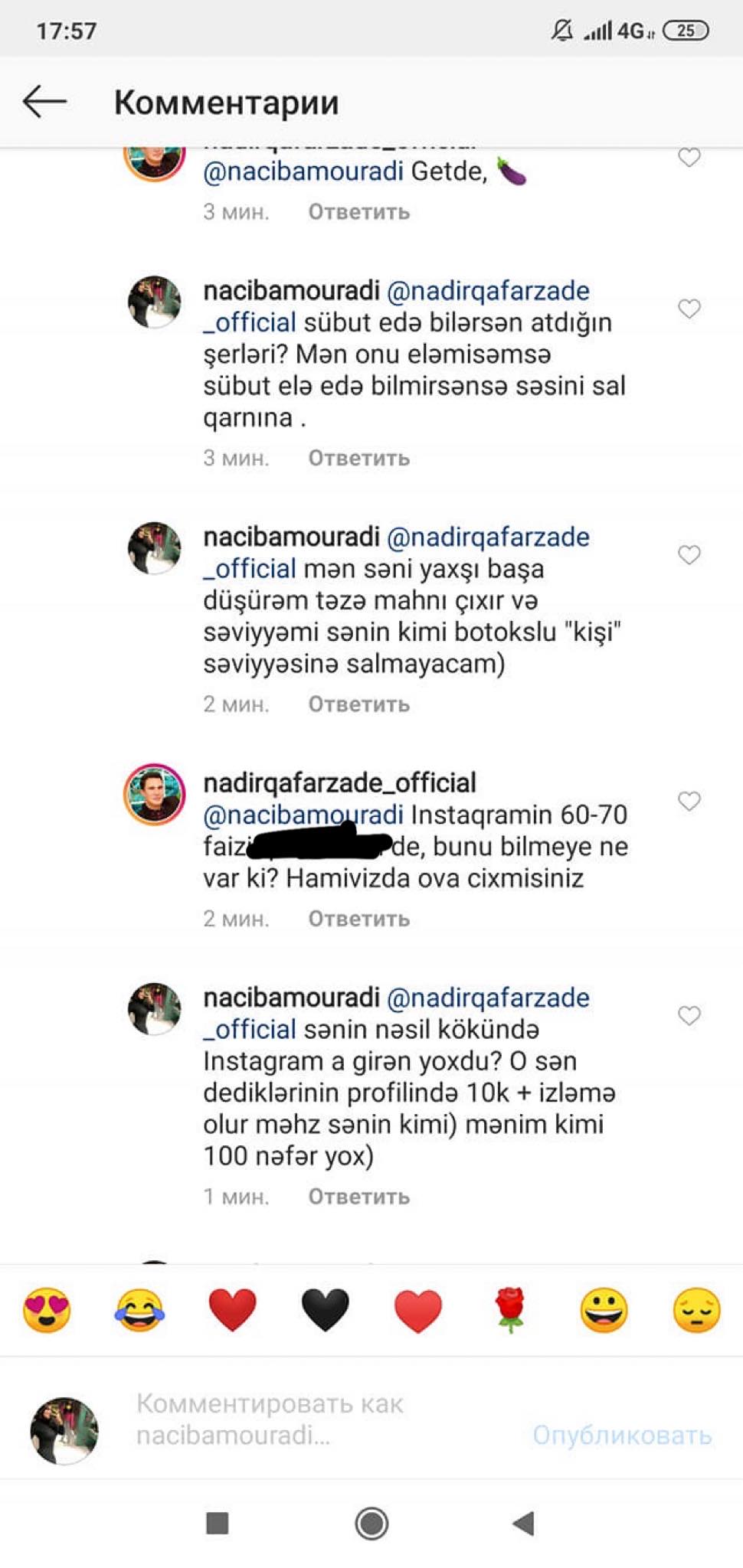Image resolution: width=743 pixels, height=1568 pixels.
Task: Insert the grinning face emoji
Action: coord(604,1309)
